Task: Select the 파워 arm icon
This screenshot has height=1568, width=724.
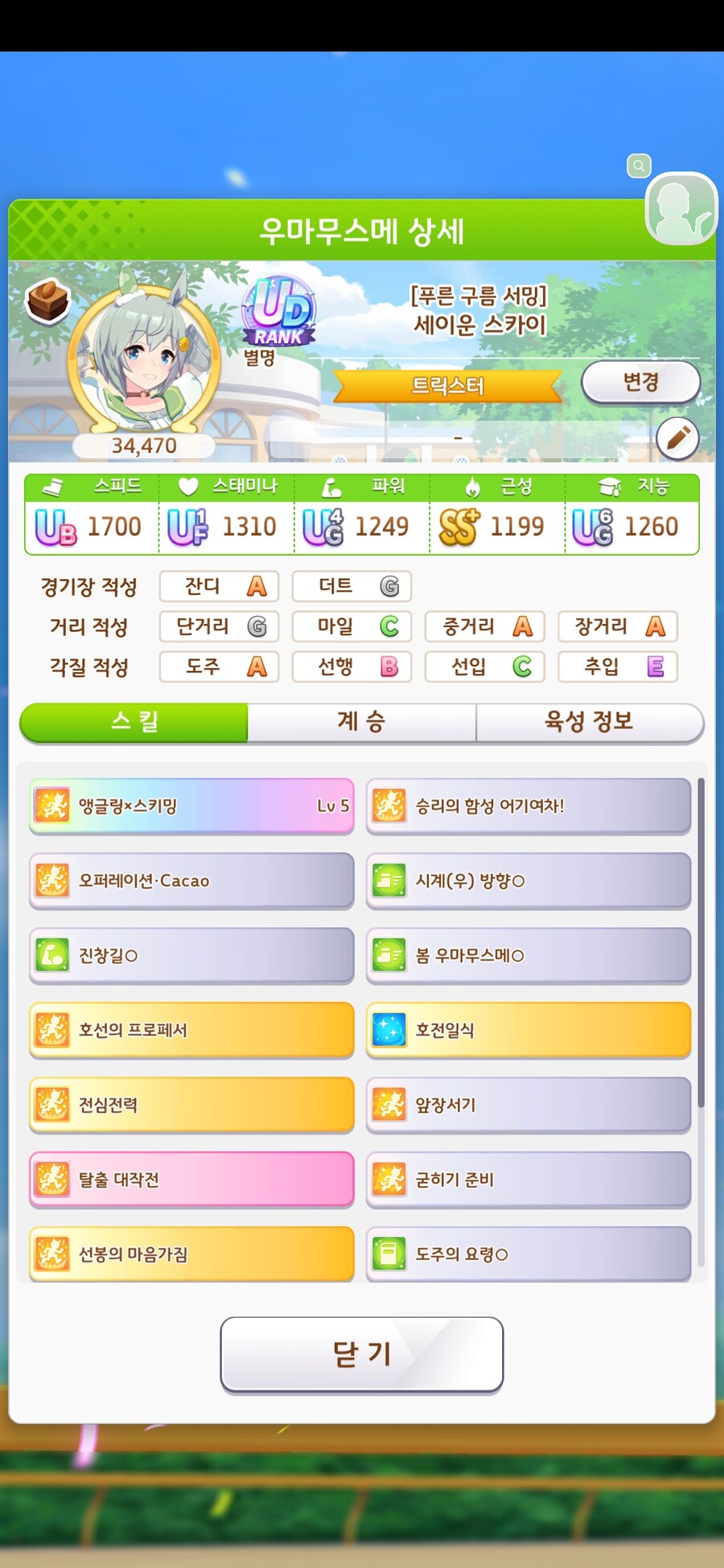Action: pyautogui.click(x=331, y=486)
